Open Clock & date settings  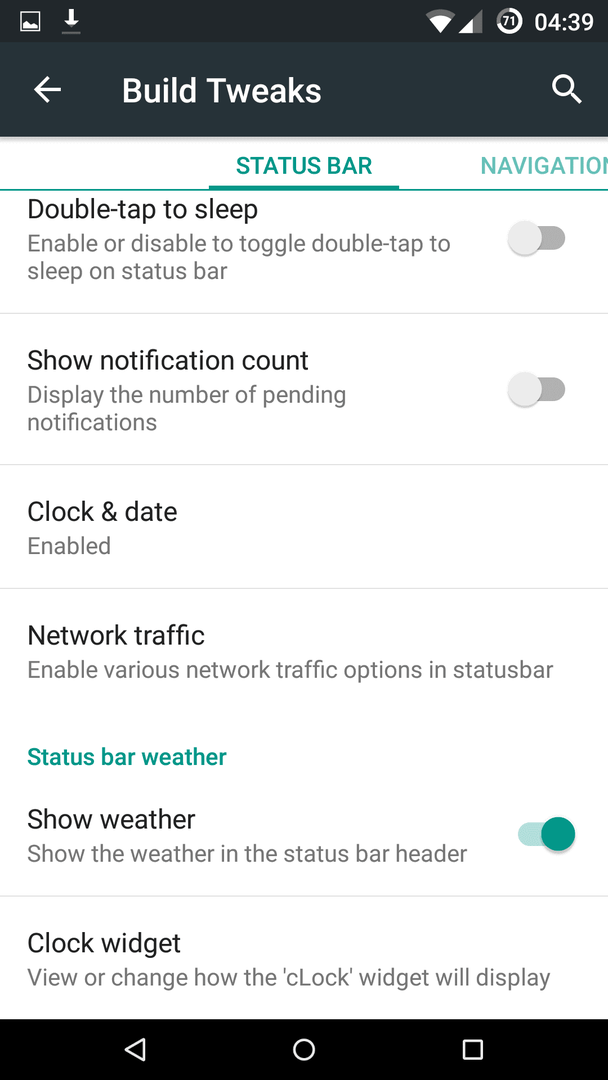304,527
